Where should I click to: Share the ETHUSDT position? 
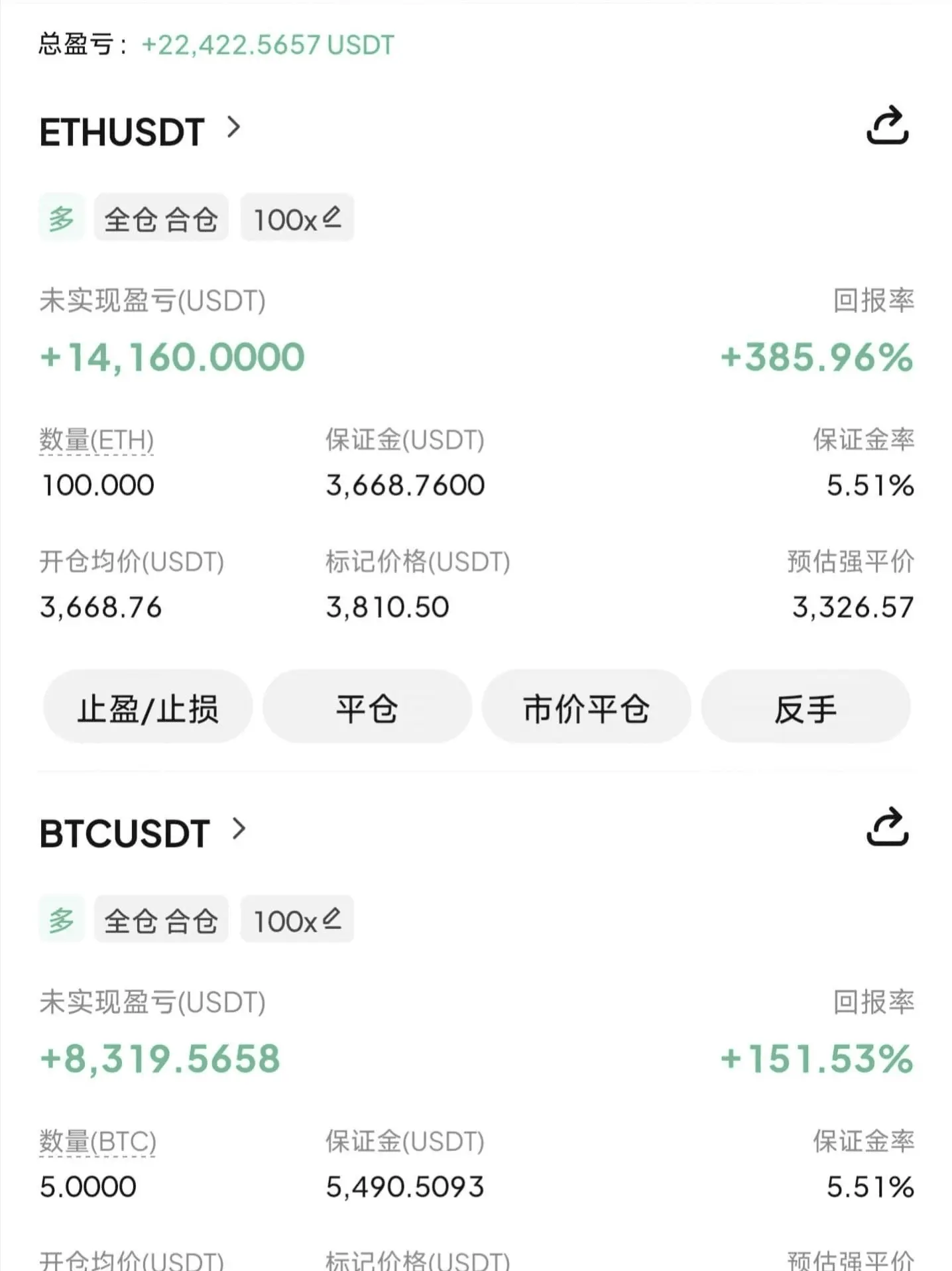(887, 125)
